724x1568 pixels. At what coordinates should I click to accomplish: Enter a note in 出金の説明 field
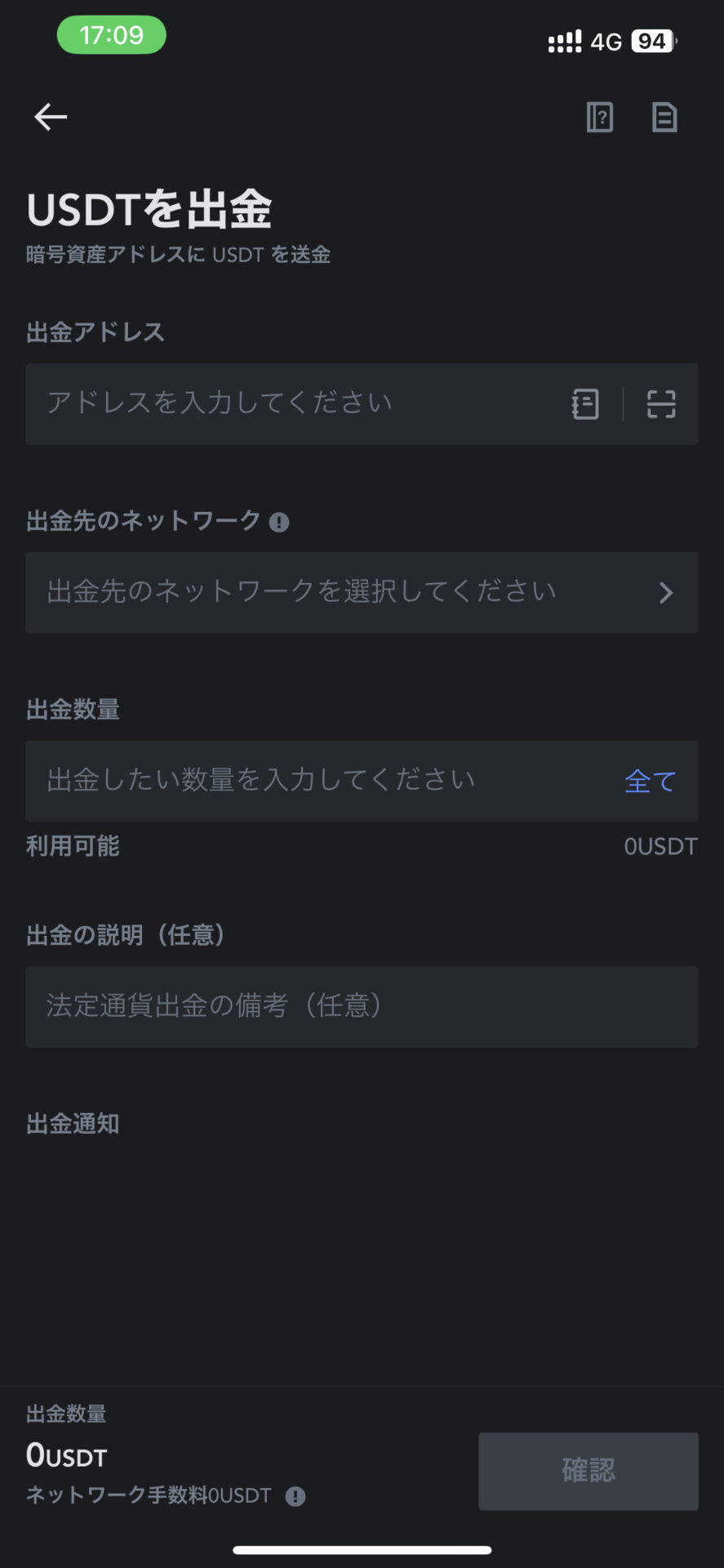(x=362, y=1006)
